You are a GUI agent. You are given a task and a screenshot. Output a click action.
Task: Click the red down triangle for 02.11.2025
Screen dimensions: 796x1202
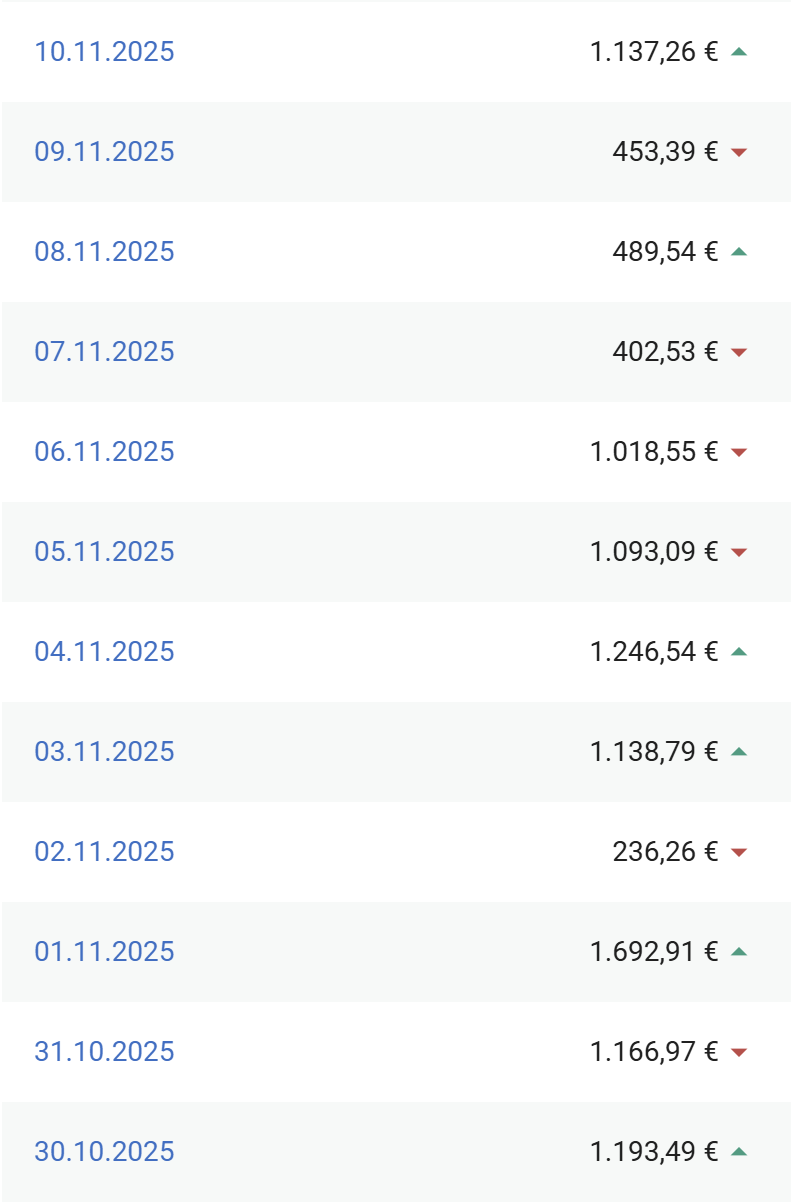(738, 851)
